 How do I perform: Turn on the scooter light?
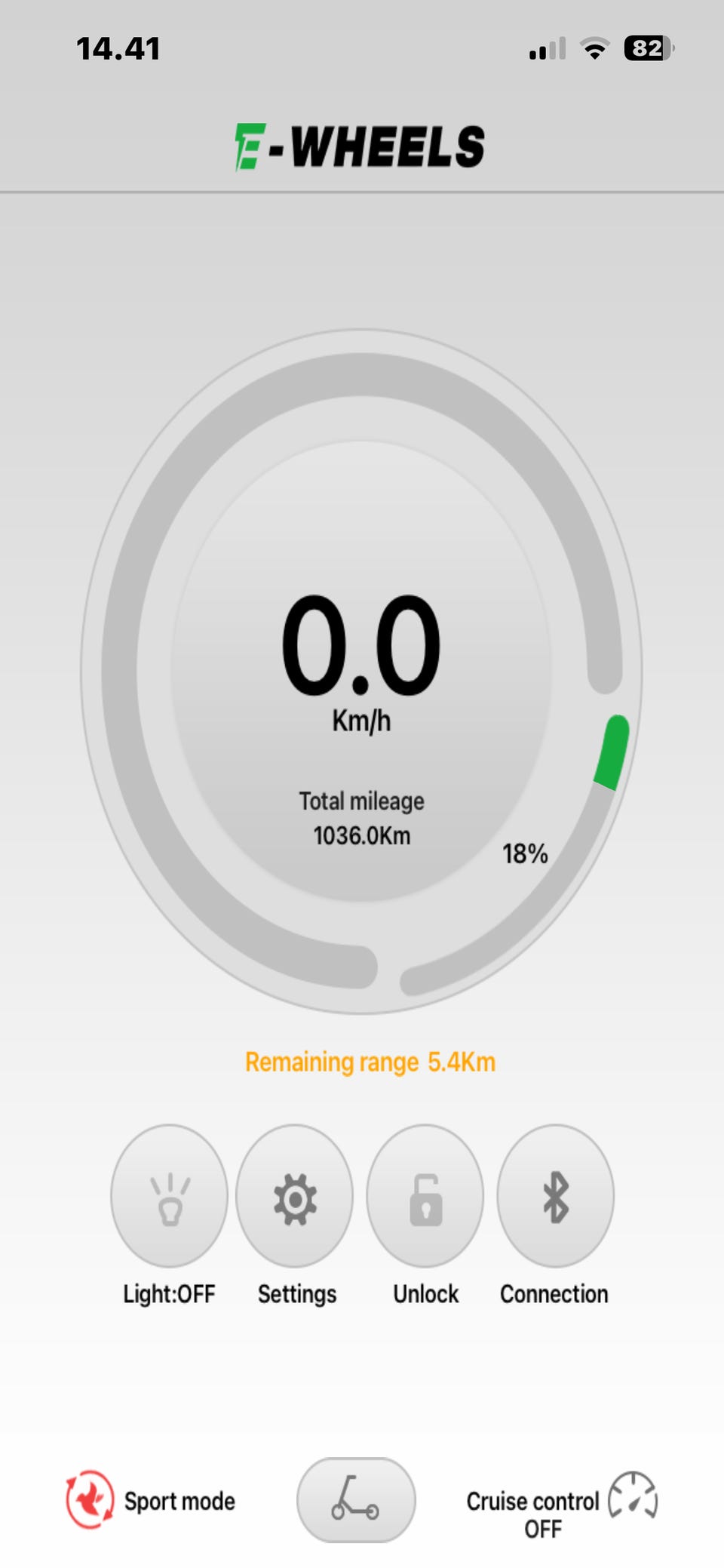click(x=169, y=1196)
